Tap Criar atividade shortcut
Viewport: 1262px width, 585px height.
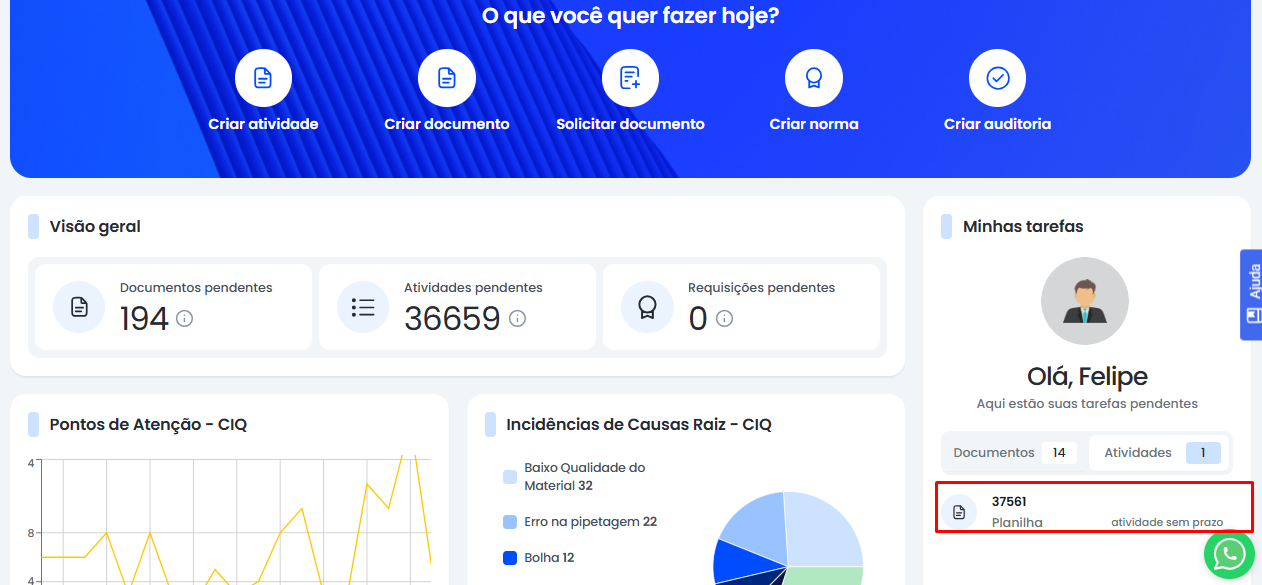pyautogui.click(x=263, y=78)
